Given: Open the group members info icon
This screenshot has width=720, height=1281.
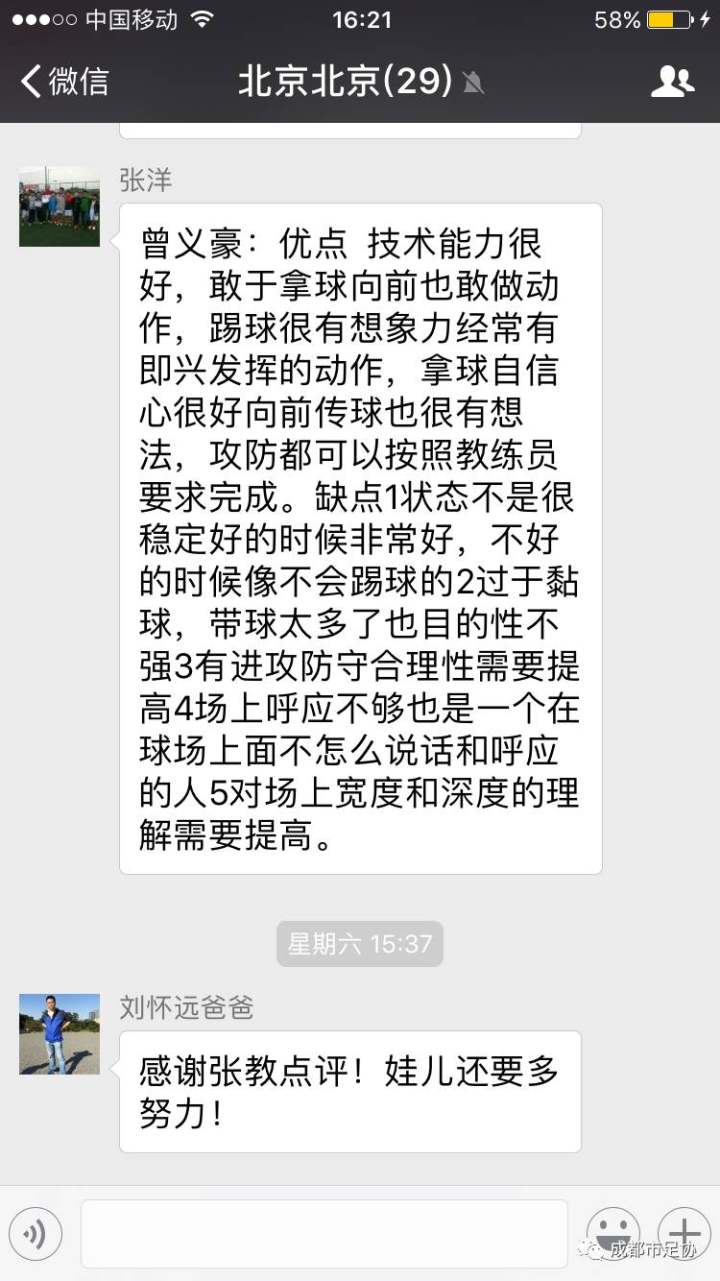Looking at the screenshot, I should click(x=672, y=81).
